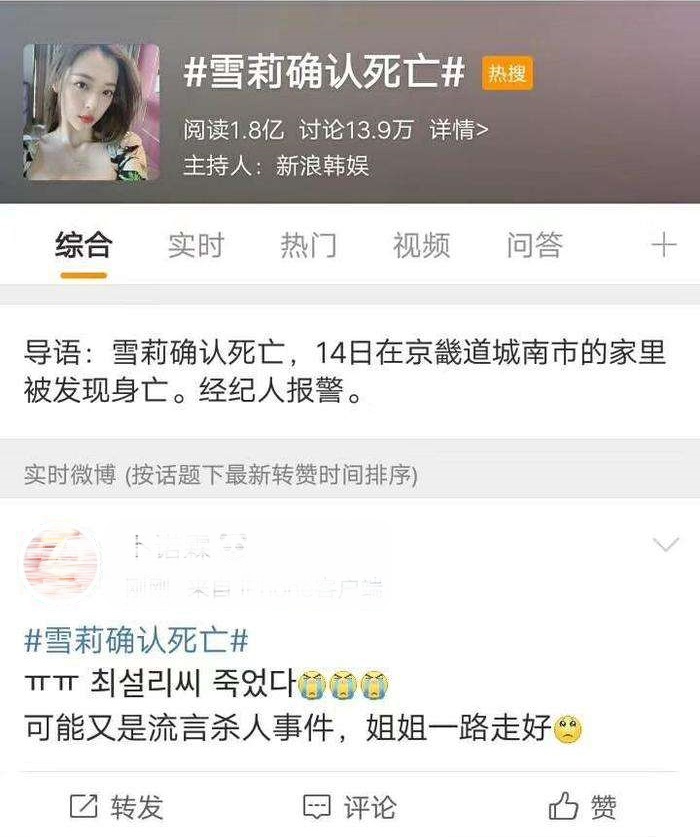The image size is (700, 837).
Task: Go to the 问答 tab
Action: 534,246
